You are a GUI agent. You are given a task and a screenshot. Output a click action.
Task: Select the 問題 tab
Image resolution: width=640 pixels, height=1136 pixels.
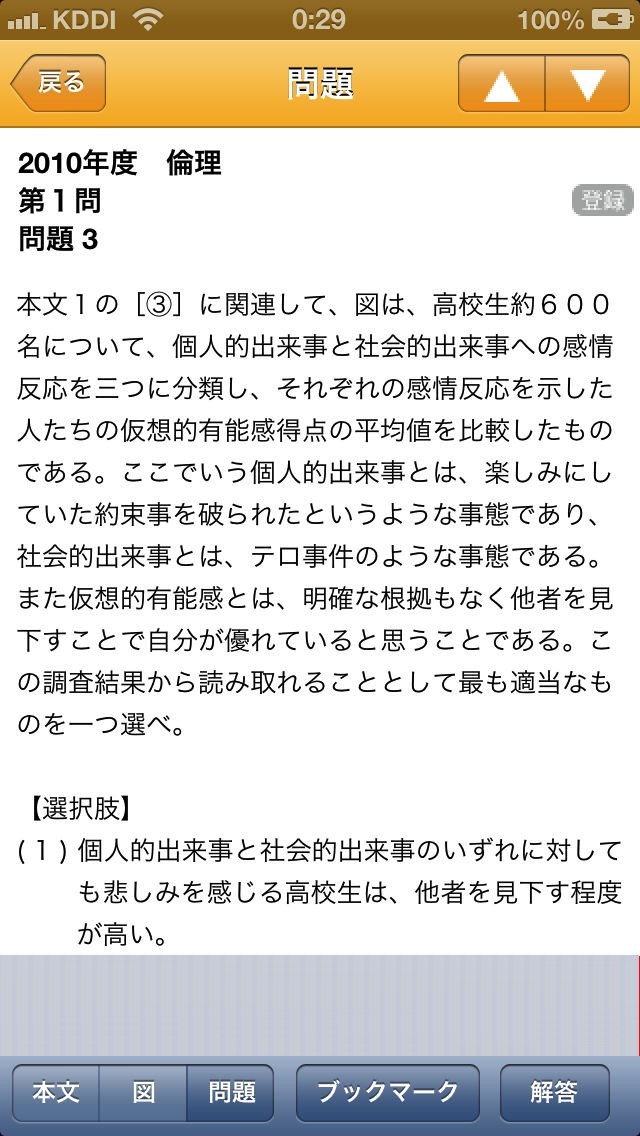click(230, 1092)
